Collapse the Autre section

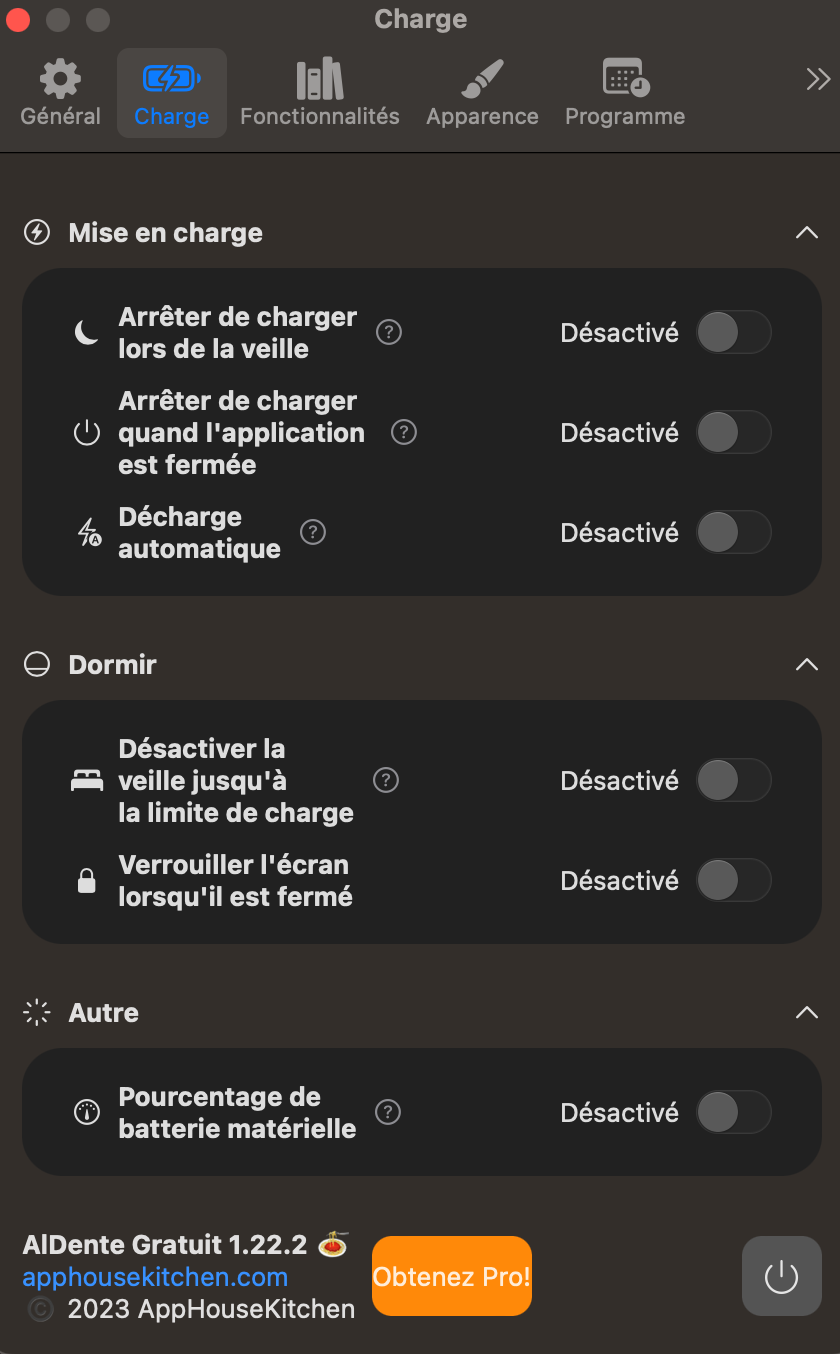806,1012
